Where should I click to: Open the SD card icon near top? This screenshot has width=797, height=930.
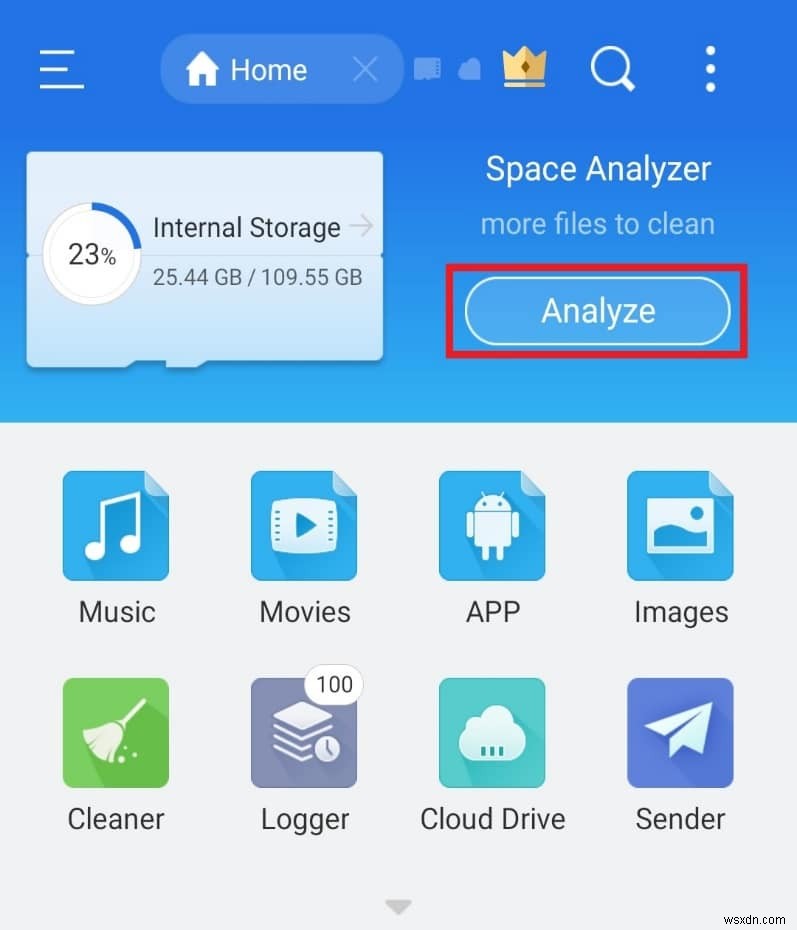[x=428, y=68]
